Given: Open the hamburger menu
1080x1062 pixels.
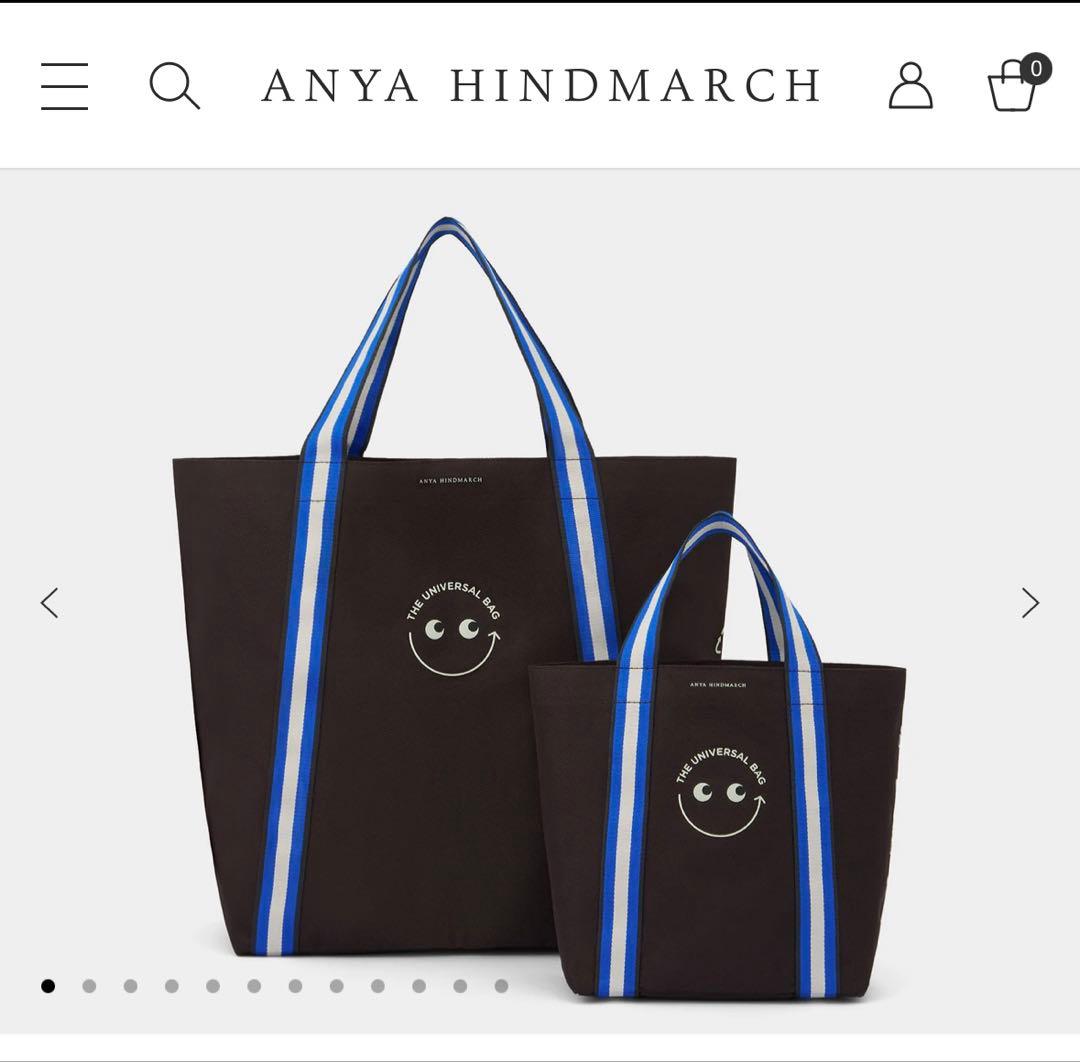Looking at the screenshot, I should pos(65,86).
